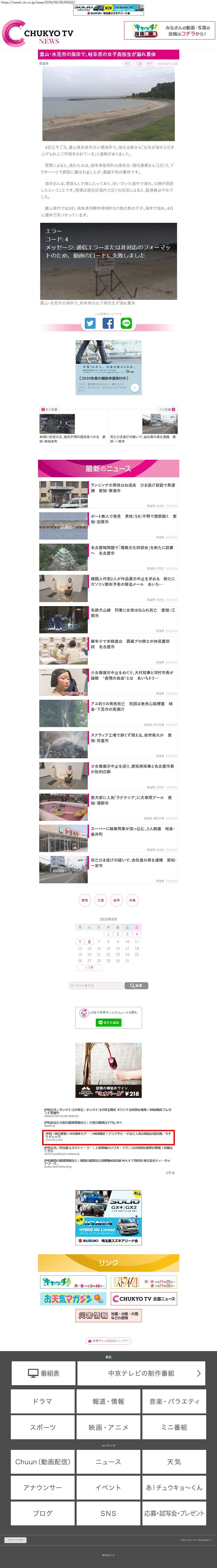Screen dimensions: 217x1568
Task: Open the ドラマ category
Action: (43, 1401)
